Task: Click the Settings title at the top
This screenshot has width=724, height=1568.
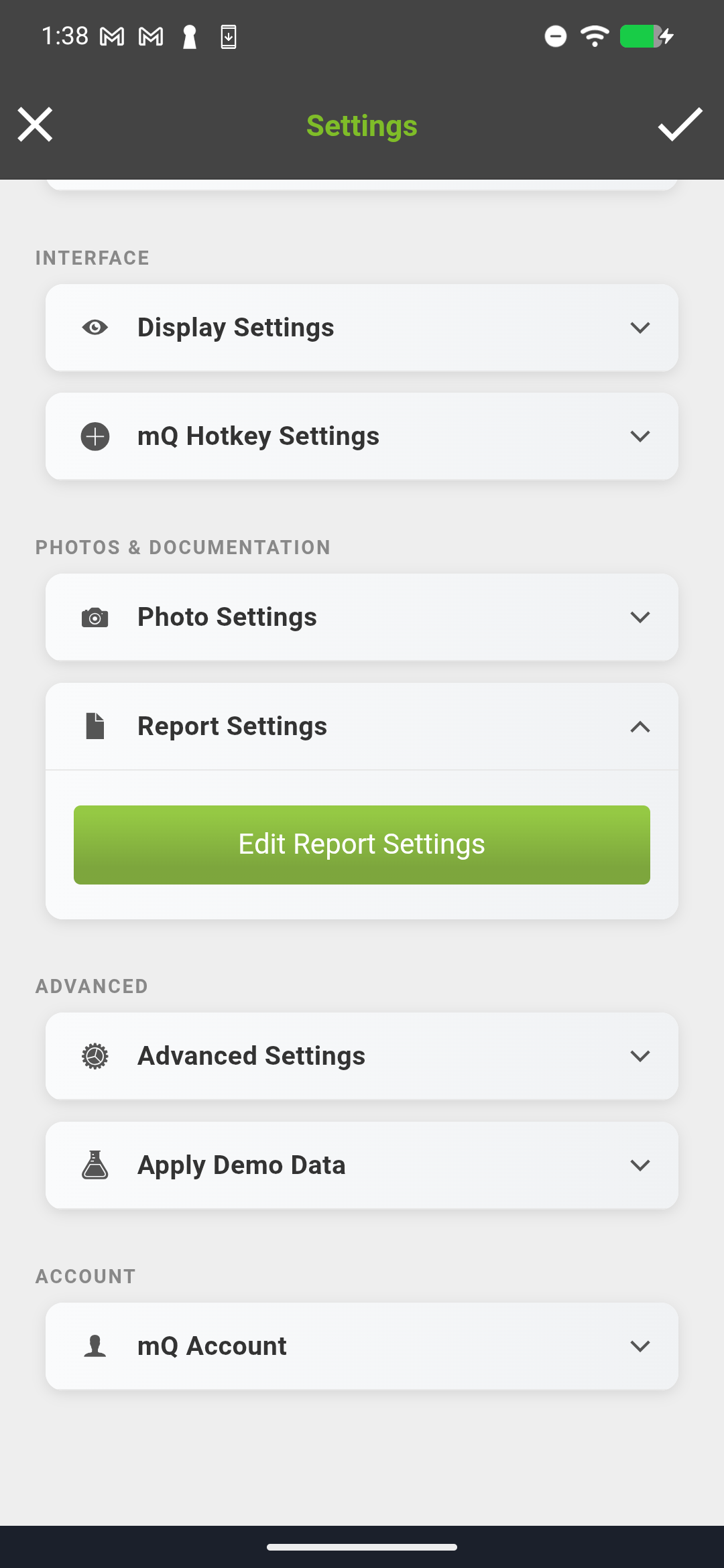Action: tap(362, 126)
